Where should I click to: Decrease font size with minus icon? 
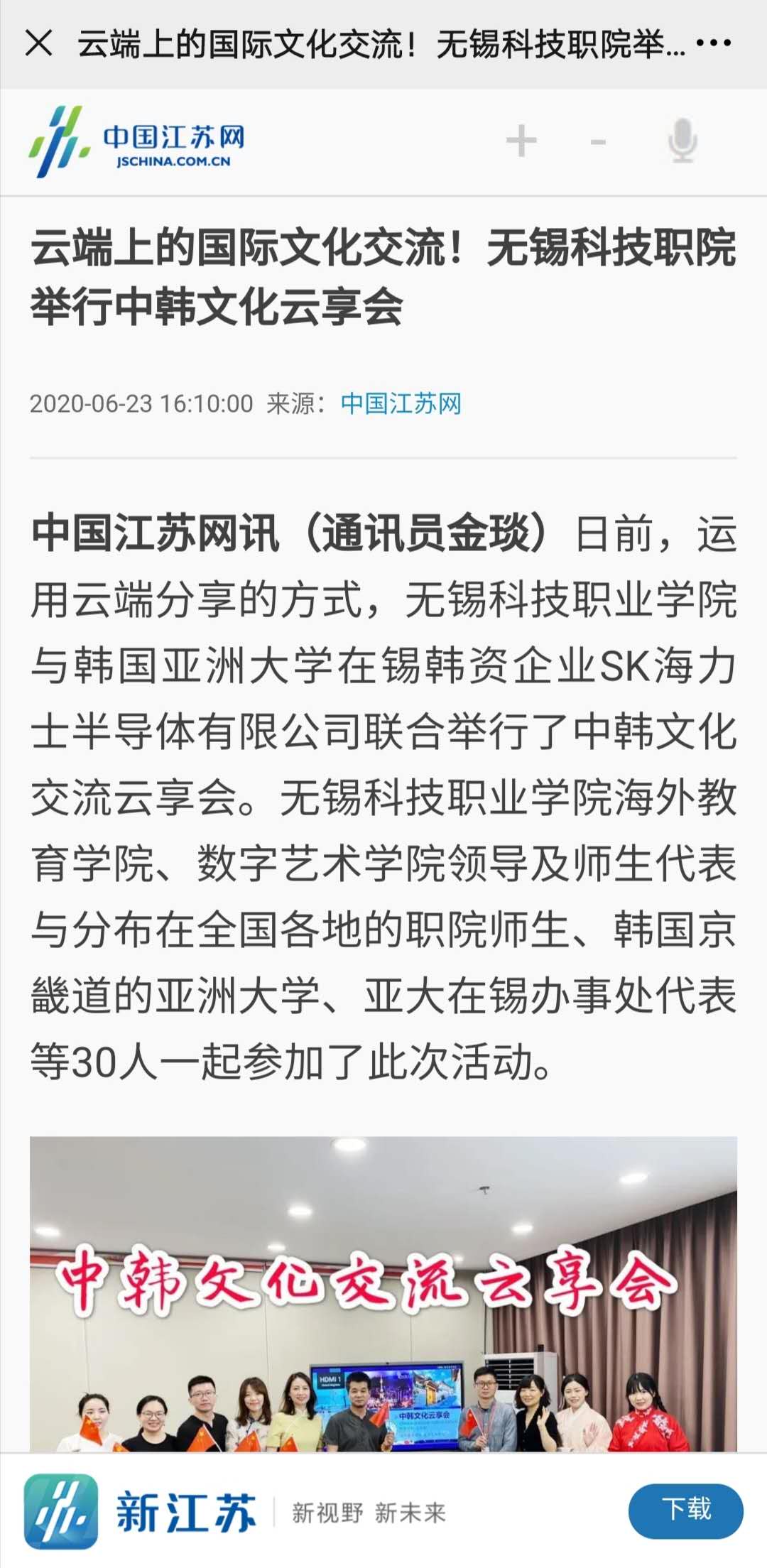coord(598,142)
